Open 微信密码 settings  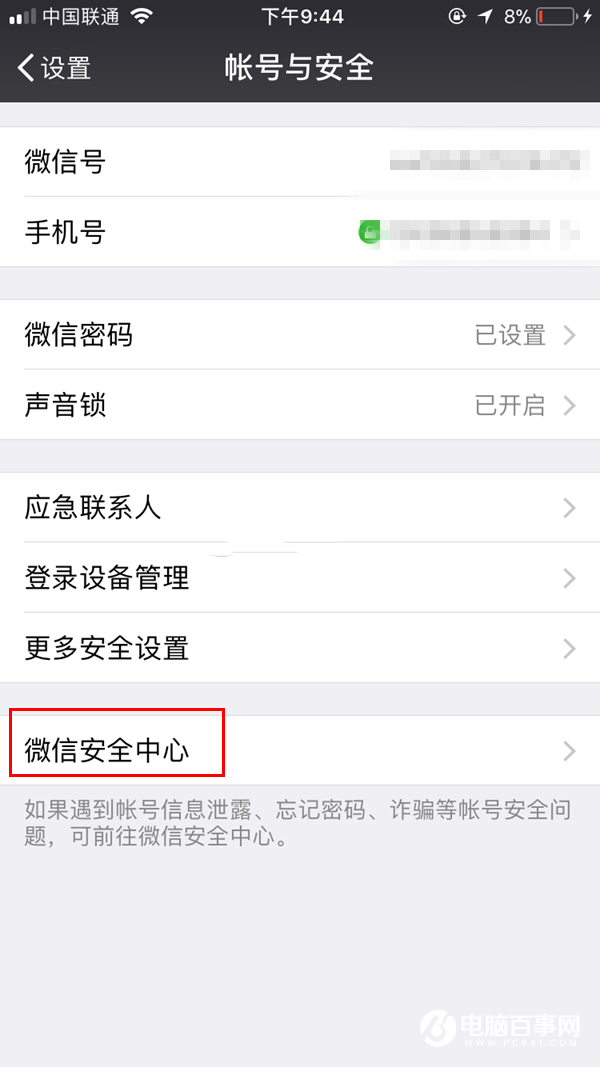[x=300, y=335]
